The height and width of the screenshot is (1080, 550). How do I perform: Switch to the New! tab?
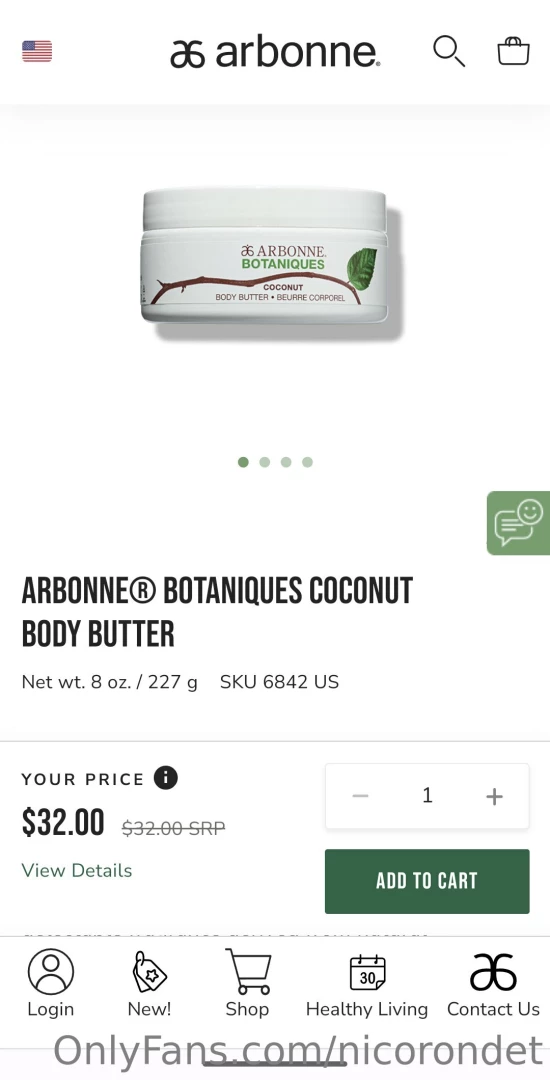coord(149,984)
